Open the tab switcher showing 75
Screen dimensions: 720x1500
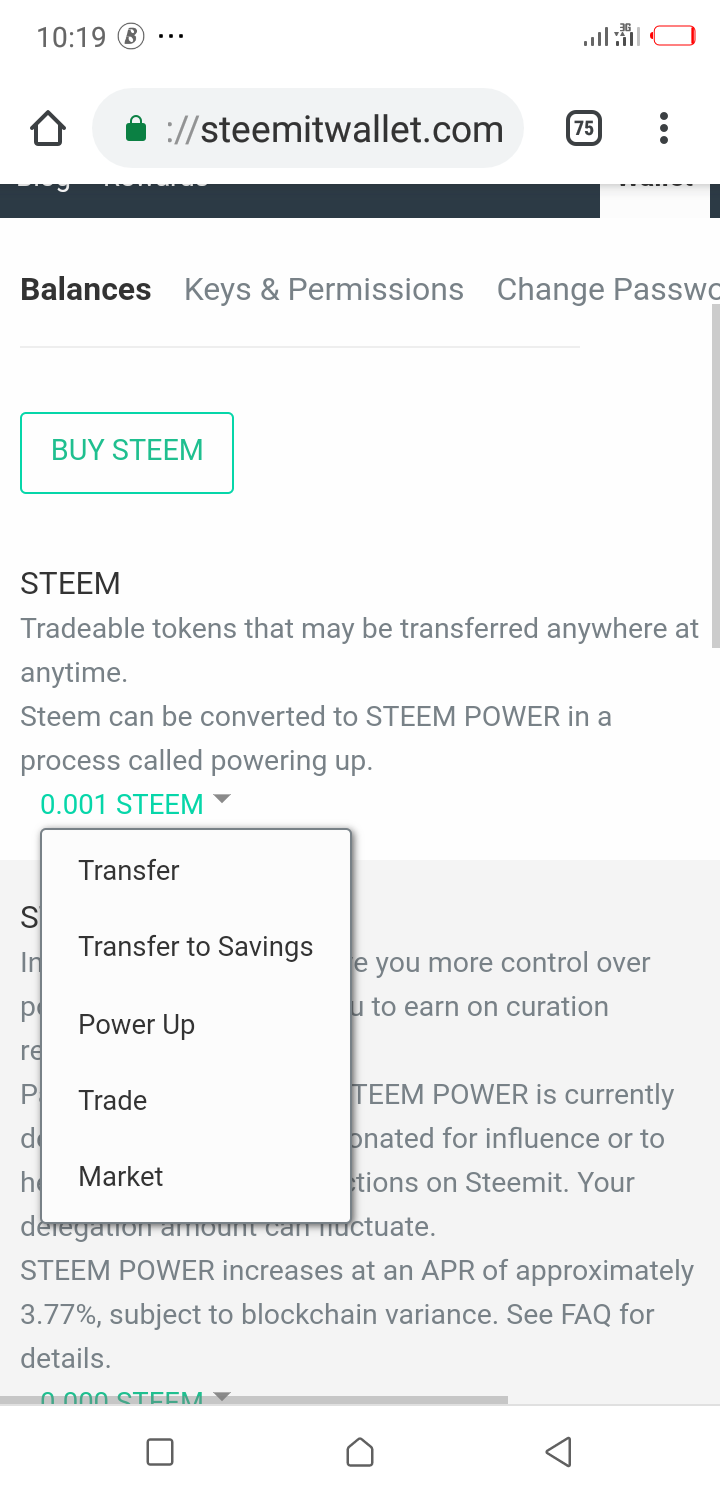tap(584, 128)
